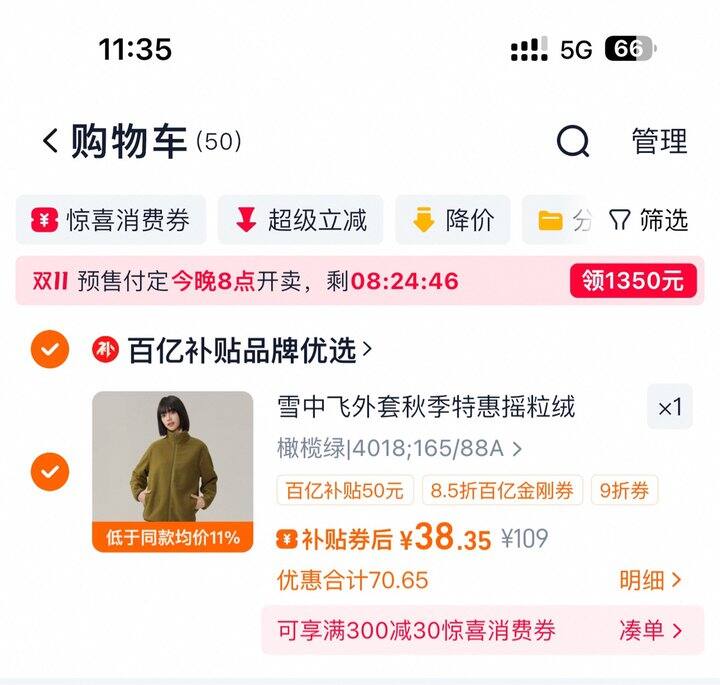The height and width of the screenshot is (685, 720).
Task: Adjust the ×1 quantity selector
Action: [669, 407]
